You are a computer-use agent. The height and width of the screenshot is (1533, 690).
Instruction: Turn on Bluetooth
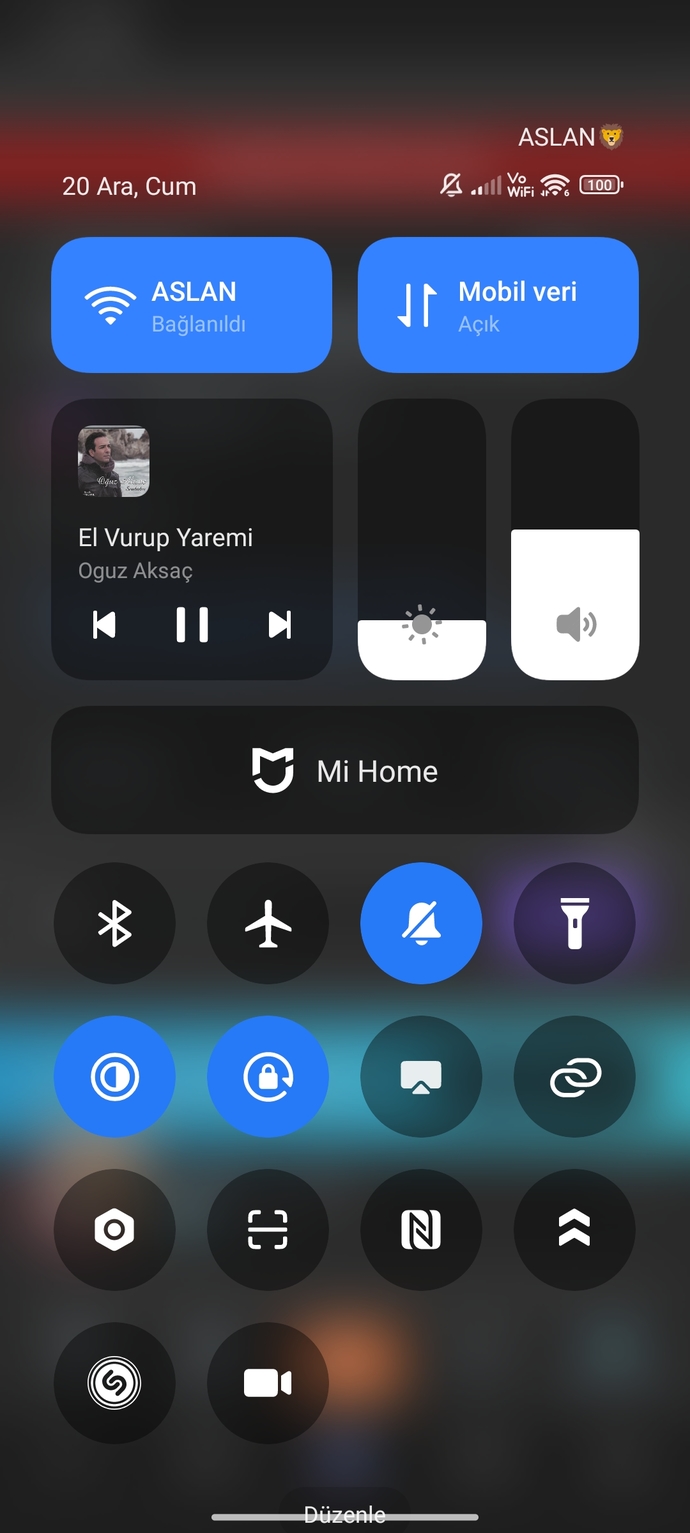coord(114,923)
